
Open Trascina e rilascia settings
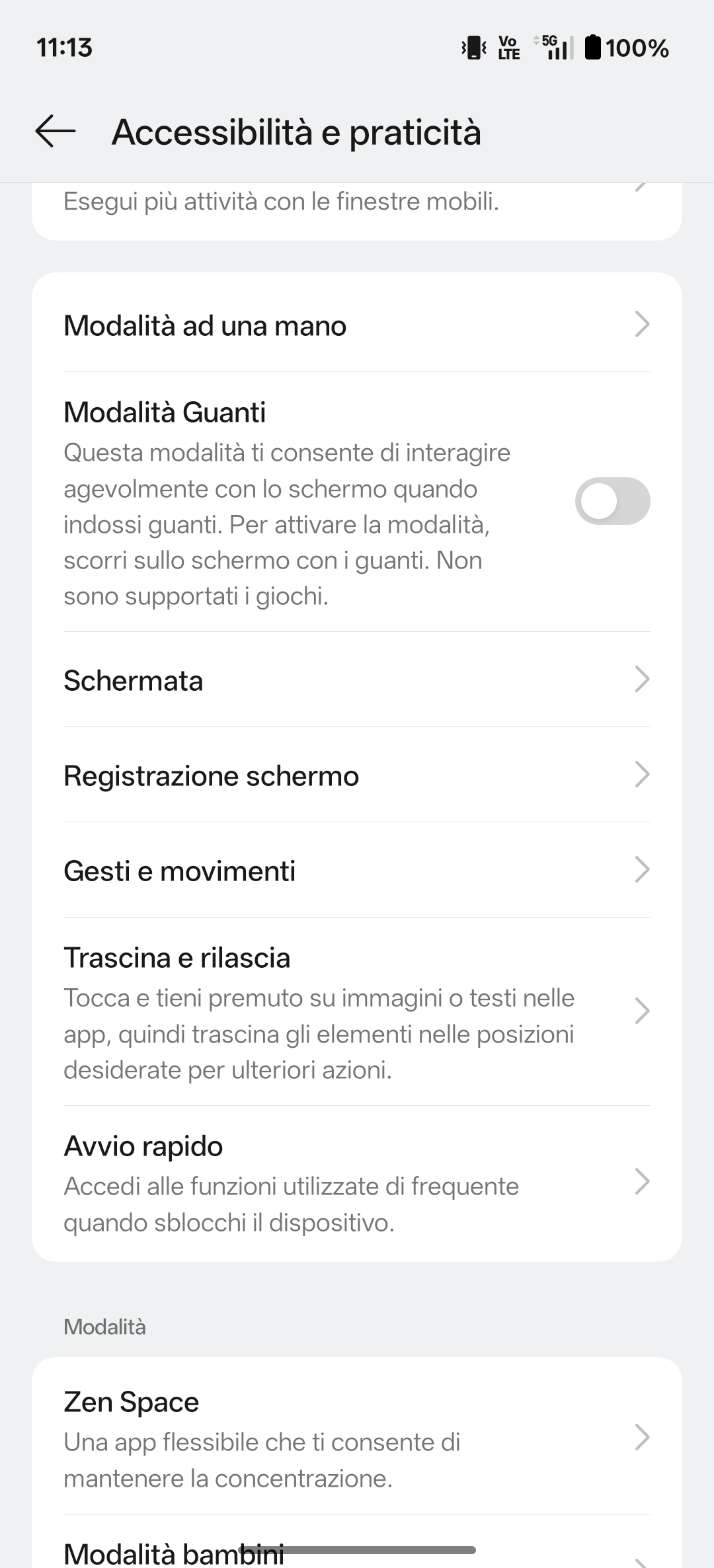(x=357, y=1011)
